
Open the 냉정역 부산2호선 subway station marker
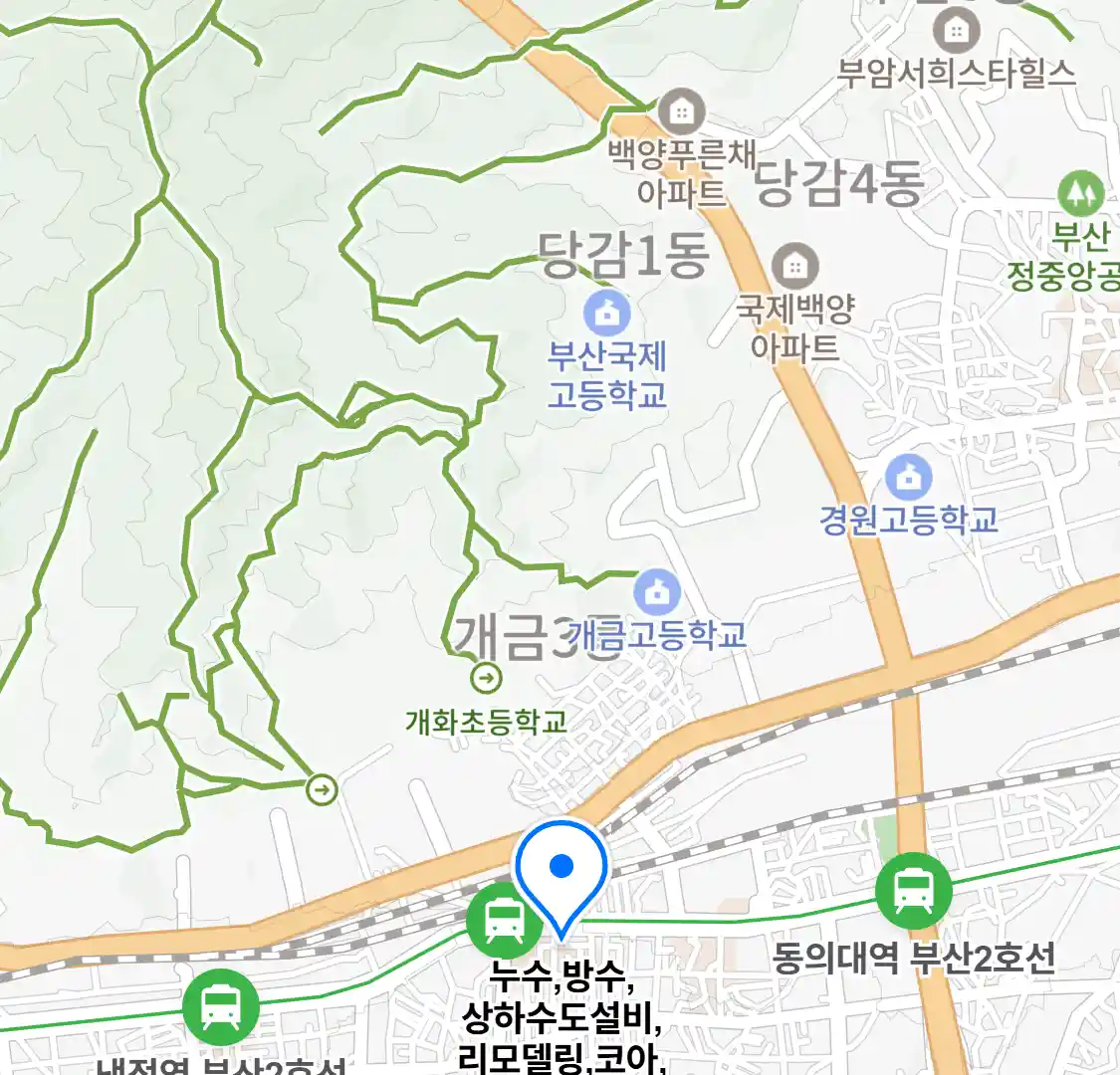tap(221, 1006)
